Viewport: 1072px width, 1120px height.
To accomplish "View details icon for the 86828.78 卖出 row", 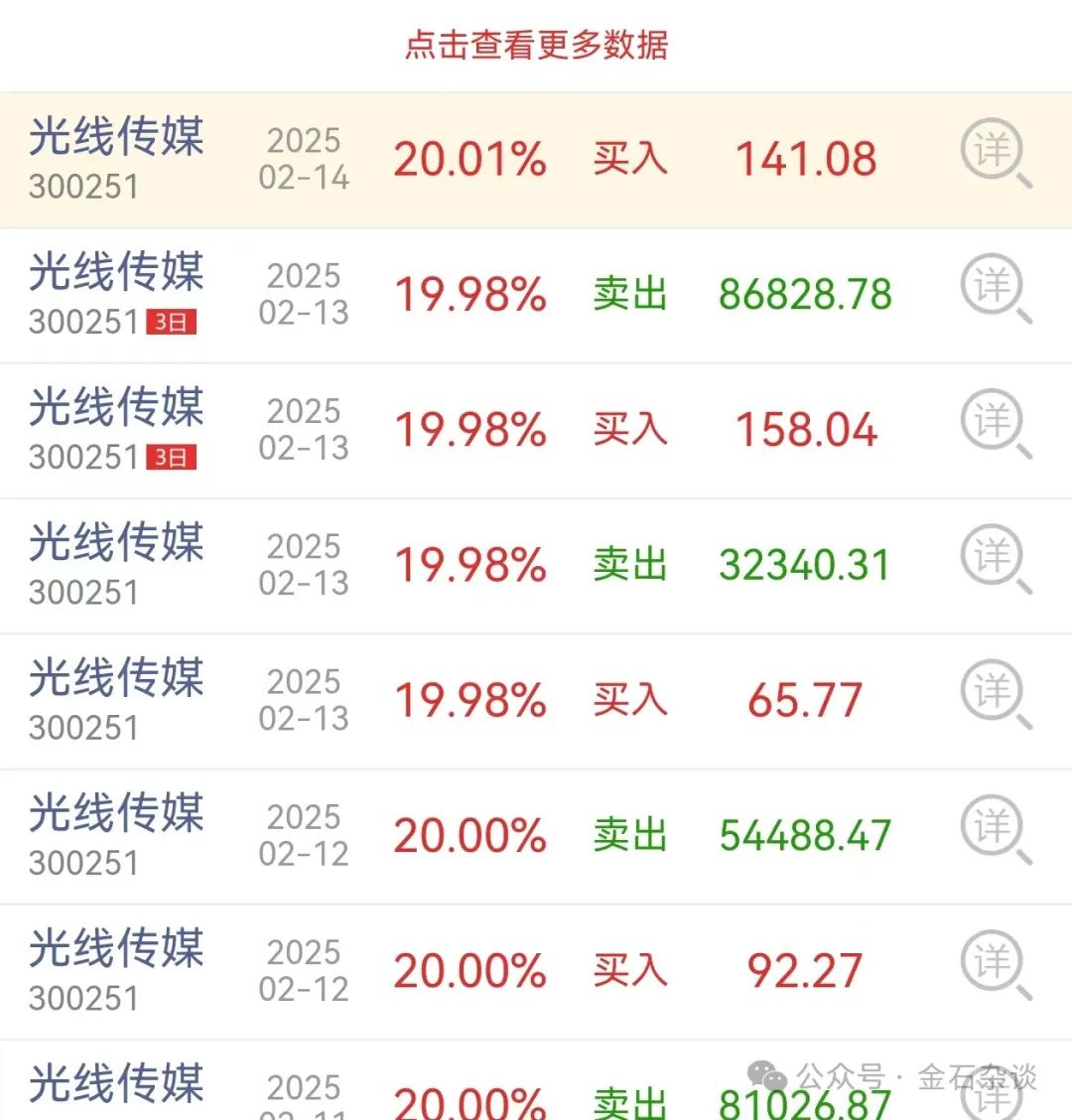I will [x=995, y=288].
